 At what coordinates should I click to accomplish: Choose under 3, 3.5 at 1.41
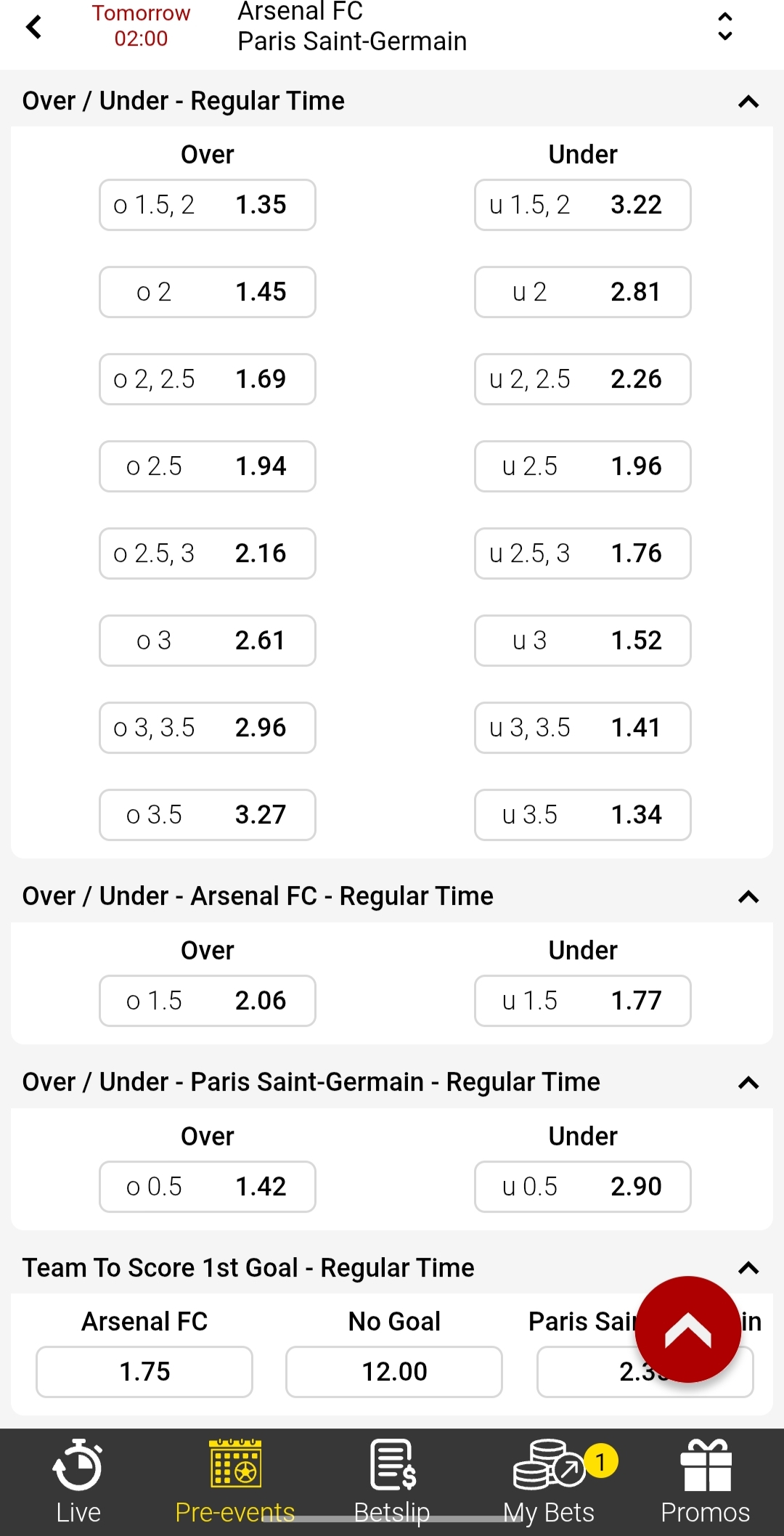pos(583,728)
